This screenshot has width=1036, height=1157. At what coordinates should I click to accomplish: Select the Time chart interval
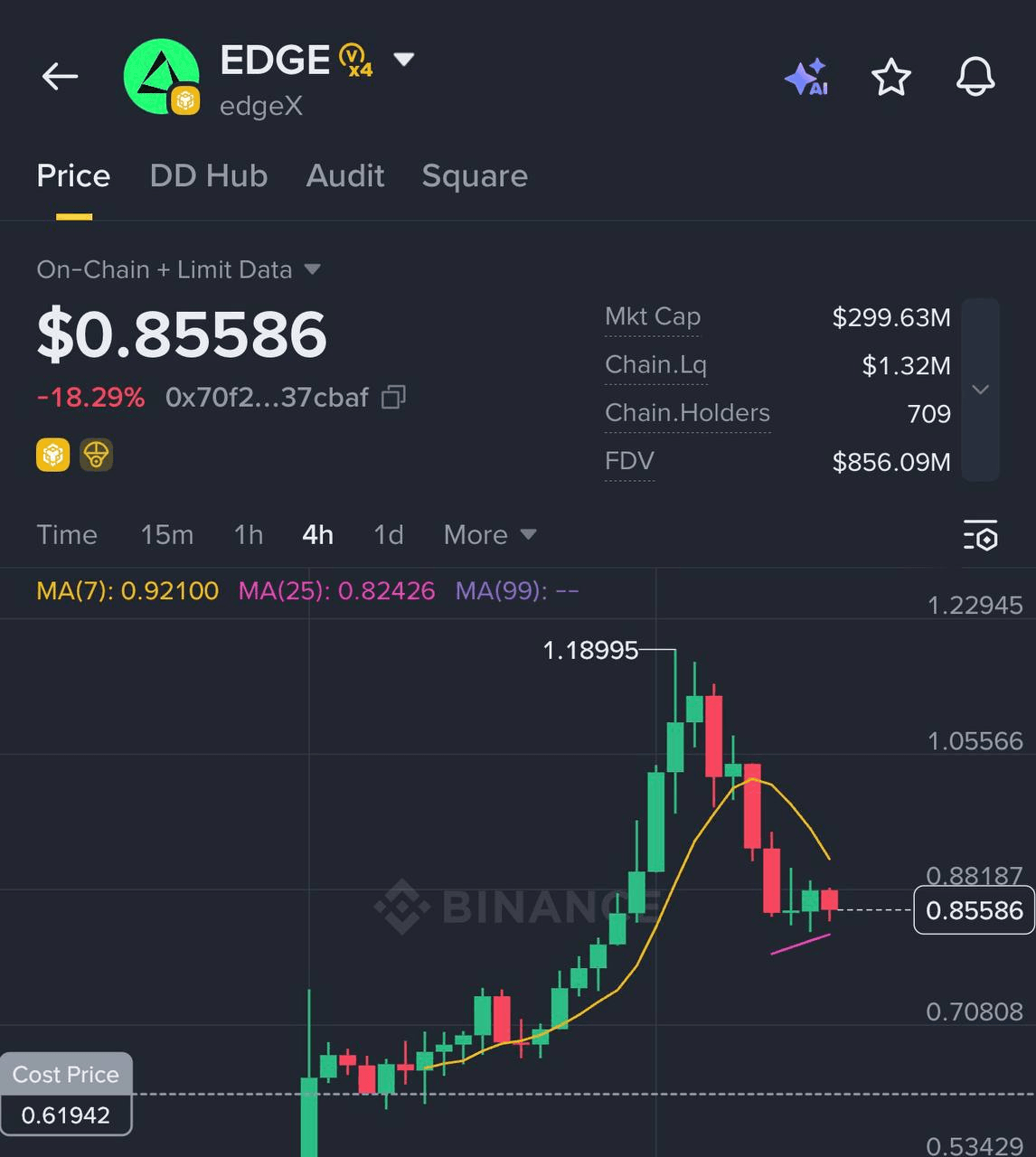67,534
